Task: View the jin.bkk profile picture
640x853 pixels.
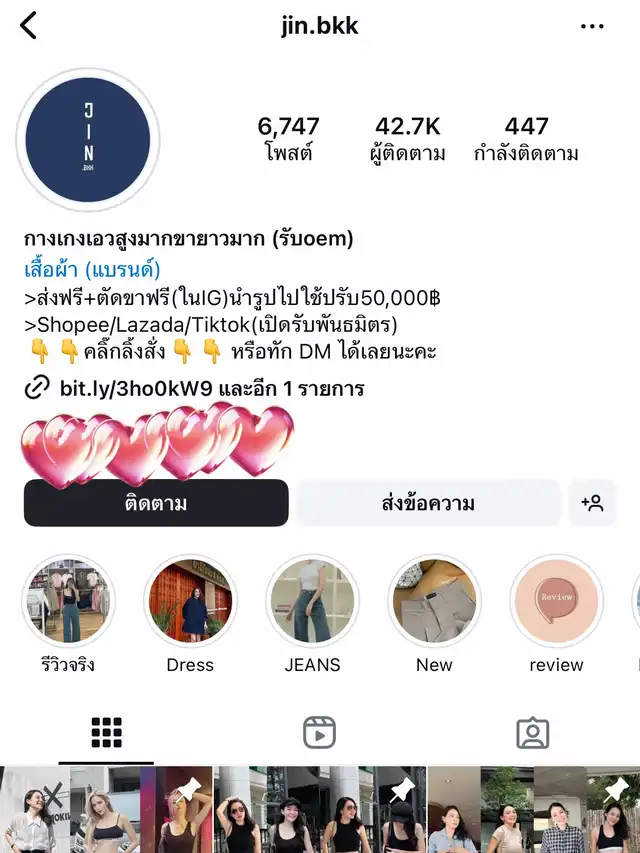Action: pyautogui.click(x=88, y=140)
